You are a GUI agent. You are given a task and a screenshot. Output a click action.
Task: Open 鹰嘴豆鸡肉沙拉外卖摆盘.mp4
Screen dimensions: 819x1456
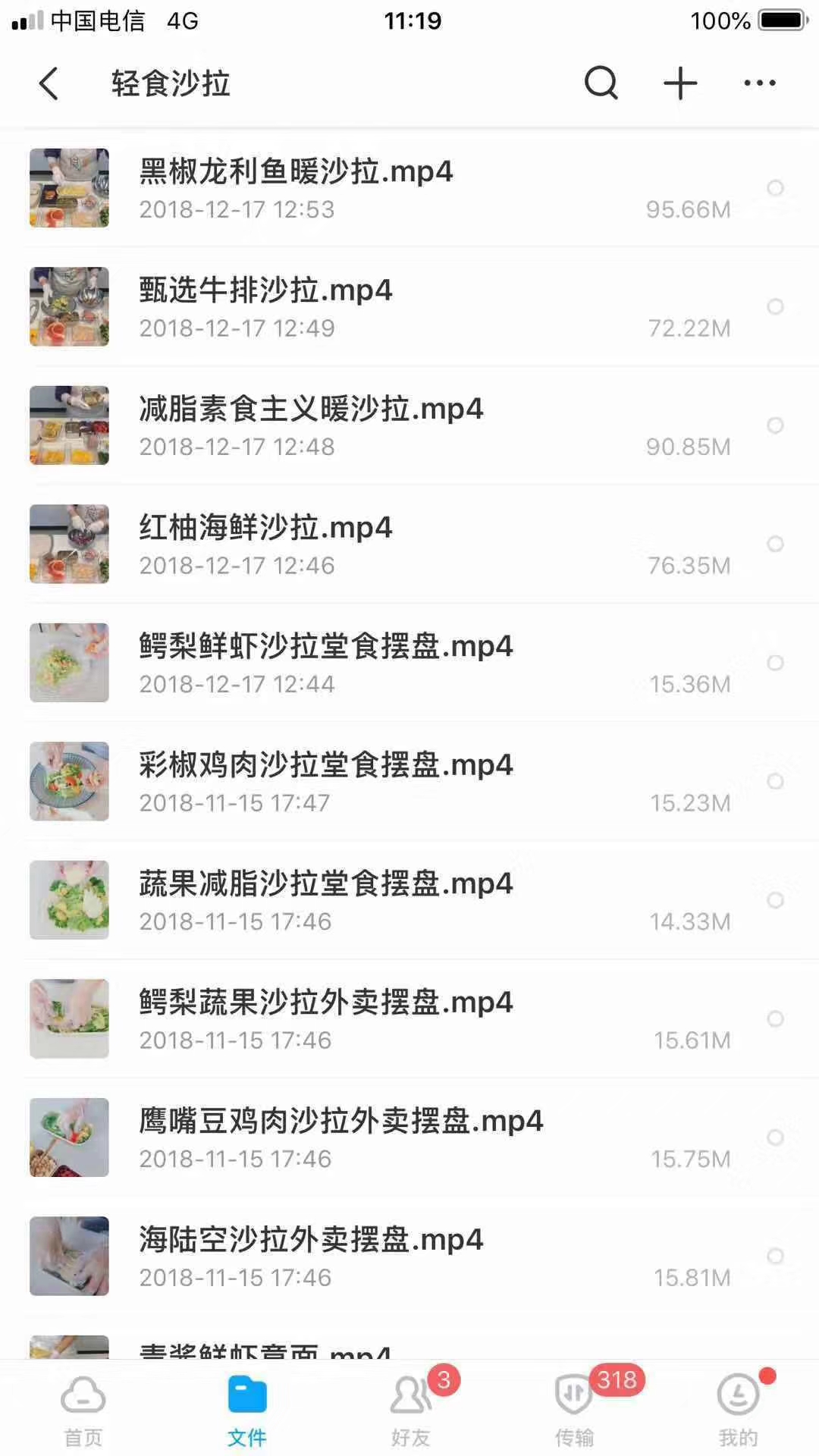[341, 1121]
